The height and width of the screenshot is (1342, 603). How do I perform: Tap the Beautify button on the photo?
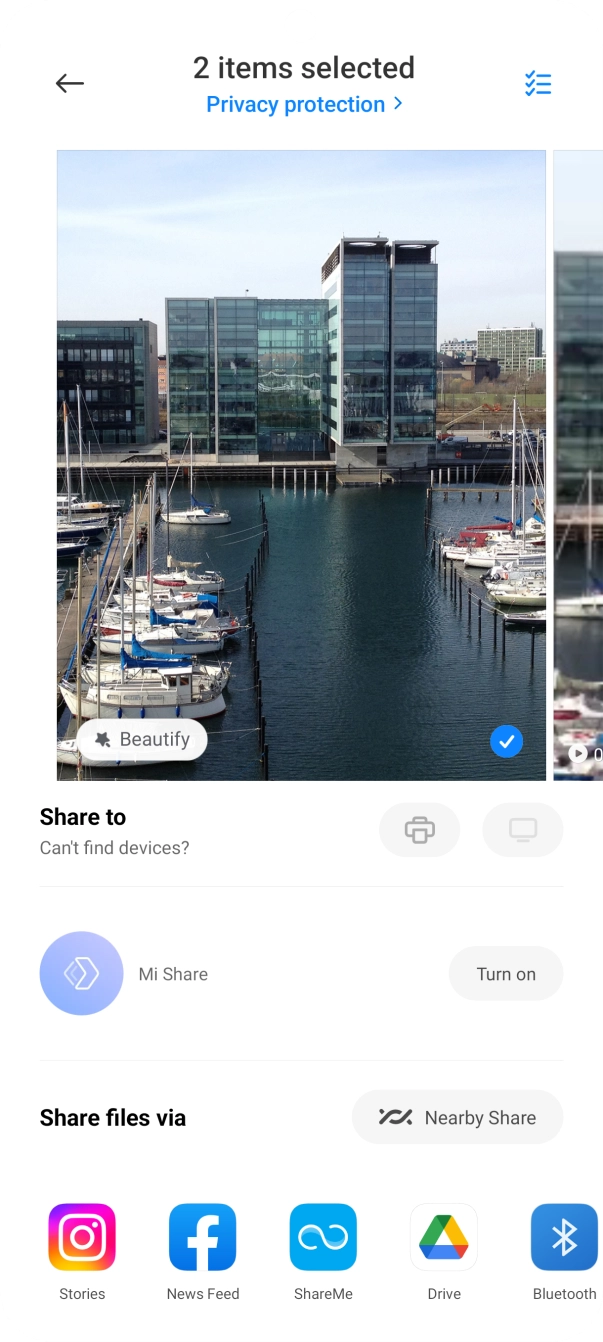142,740
